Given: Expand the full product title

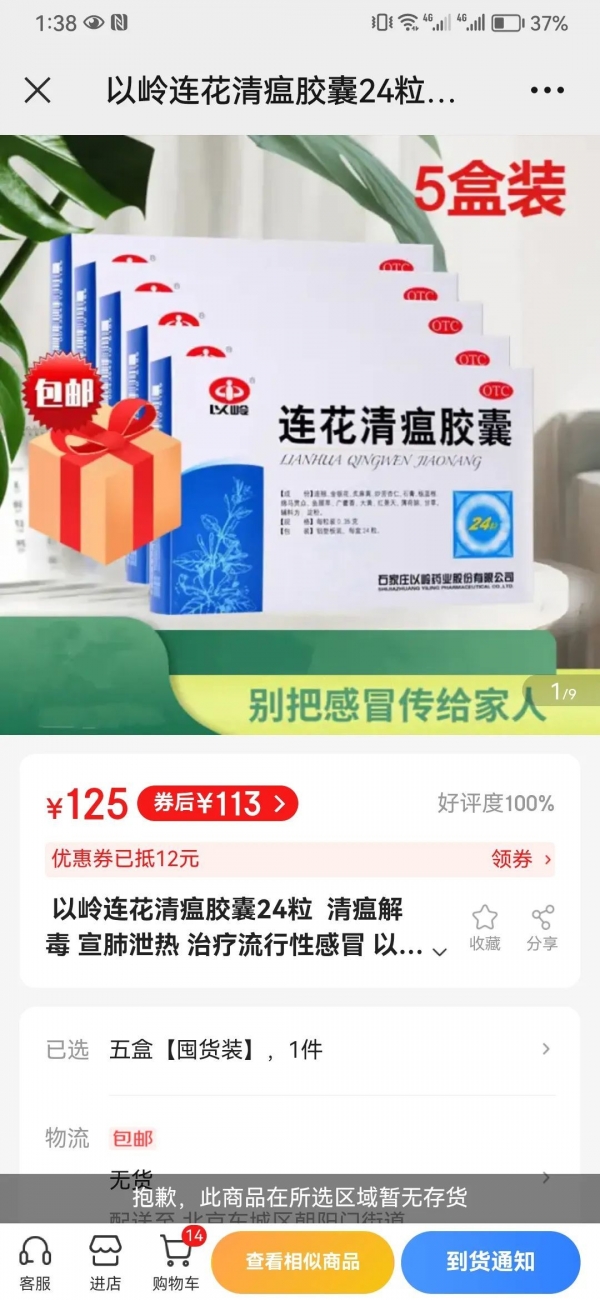Looking at the screenshot, I should click(439, 951).
